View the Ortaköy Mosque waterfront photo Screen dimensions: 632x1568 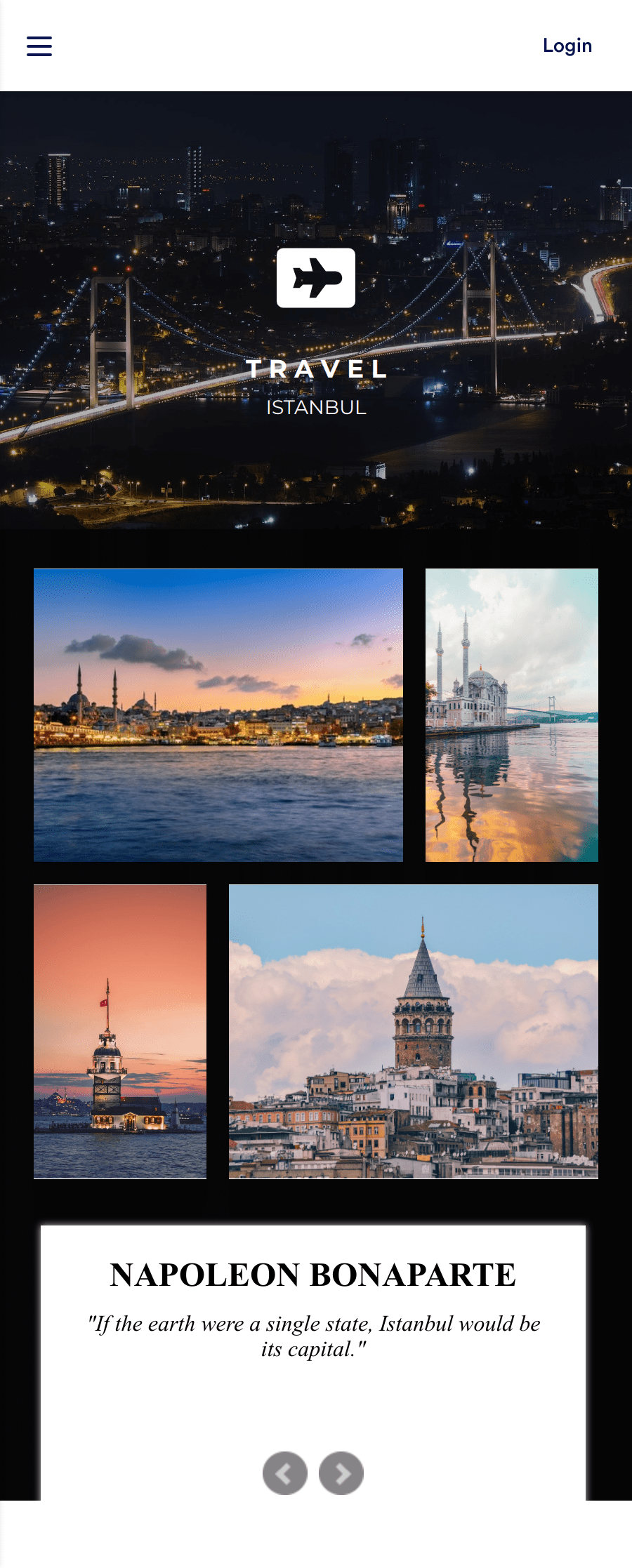tap(511, 715)
